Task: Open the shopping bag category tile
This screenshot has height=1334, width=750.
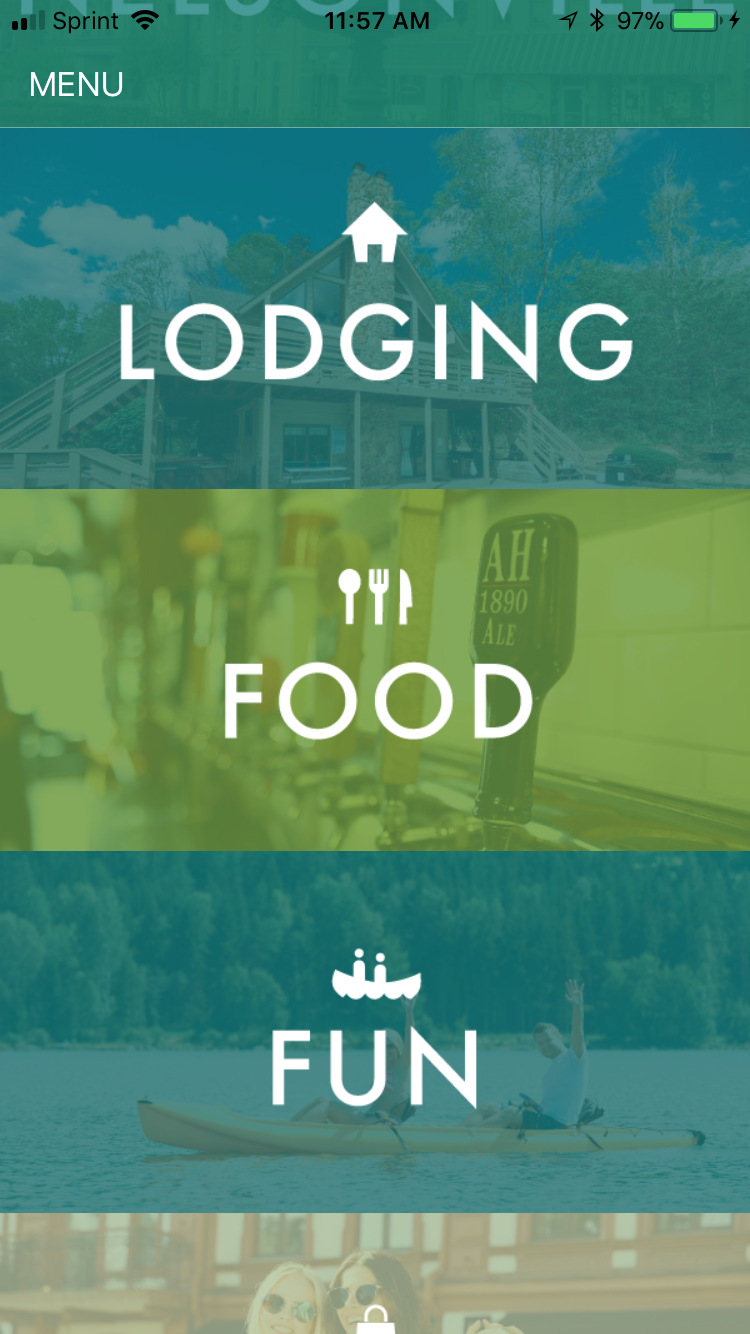Action: pos(375,1290)
